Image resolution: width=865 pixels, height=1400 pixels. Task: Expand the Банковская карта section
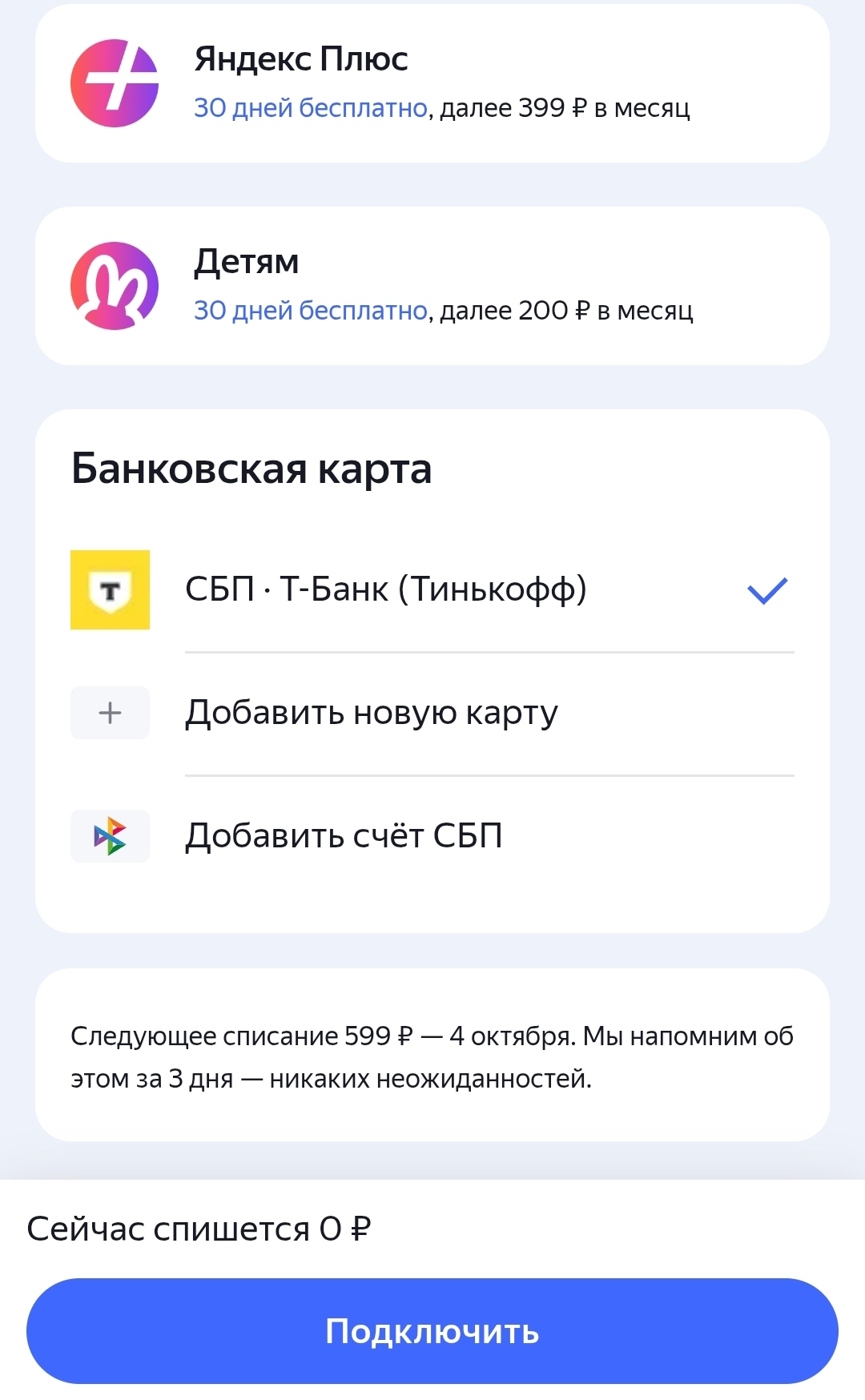click(x=251, y=469)
